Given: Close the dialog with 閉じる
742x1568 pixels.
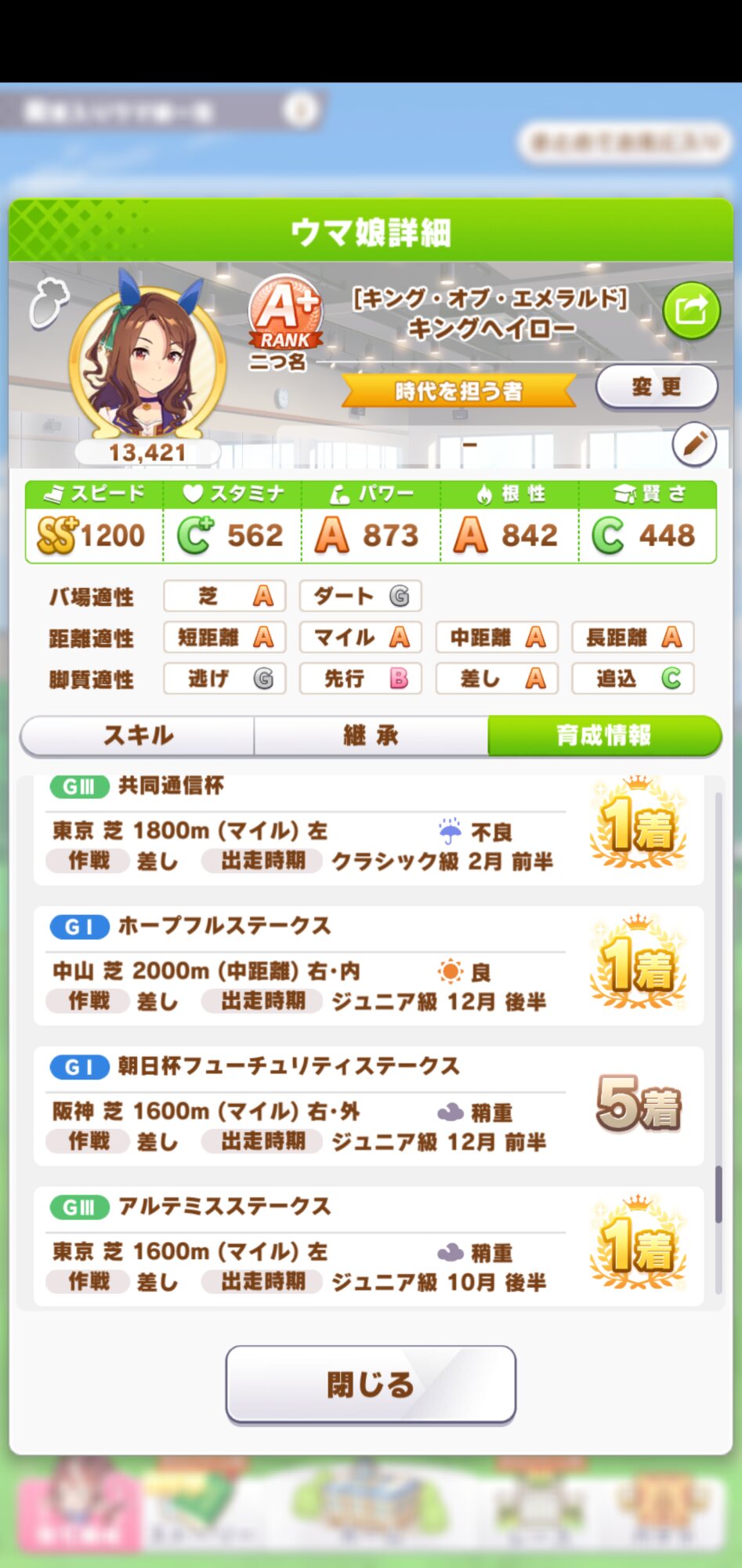Looking at the screenshot, I should (371, 1385).
